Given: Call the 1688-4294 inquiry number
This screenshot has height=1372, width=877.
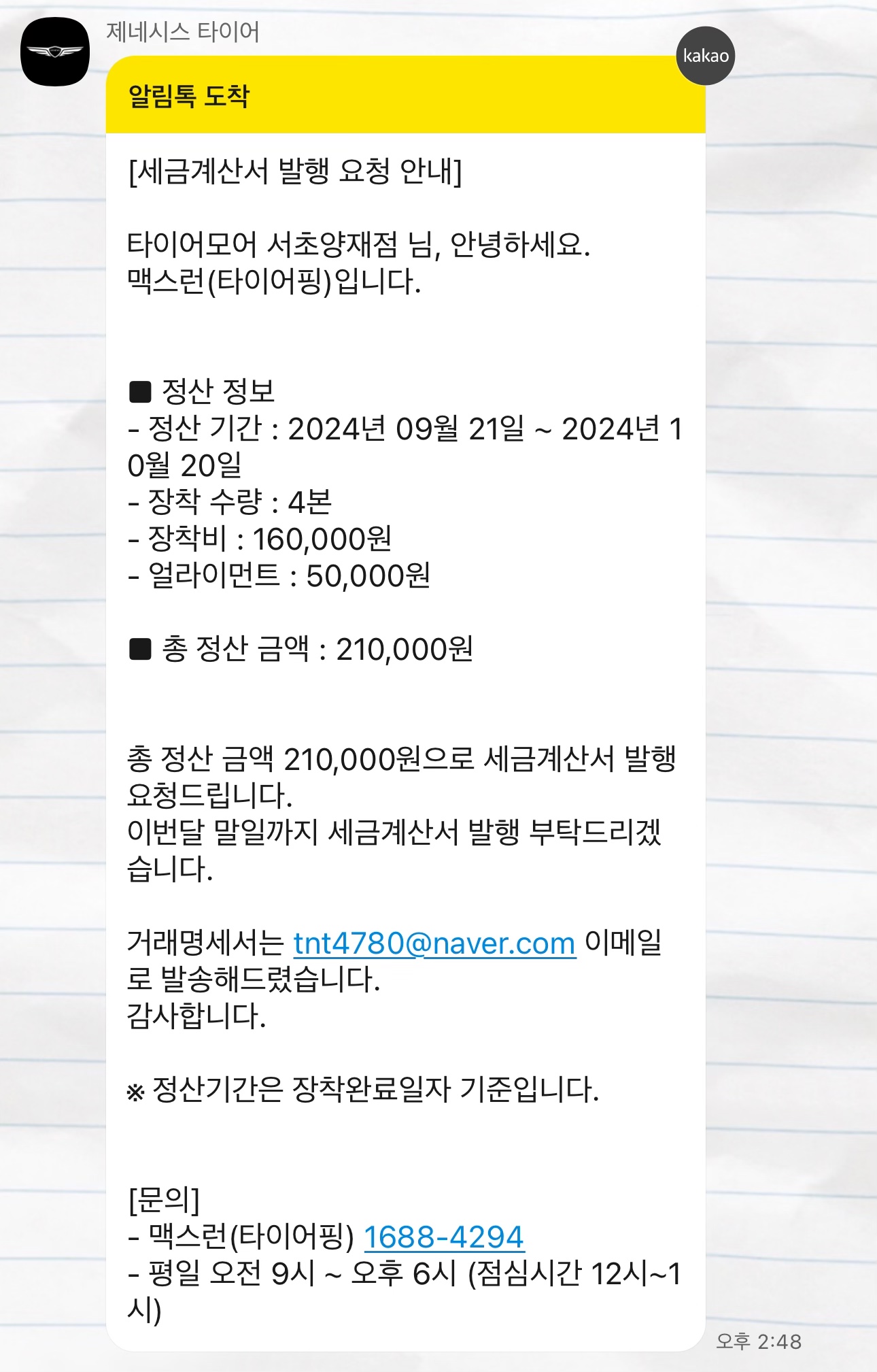Looking at the screenshot, I should 444,1237.
